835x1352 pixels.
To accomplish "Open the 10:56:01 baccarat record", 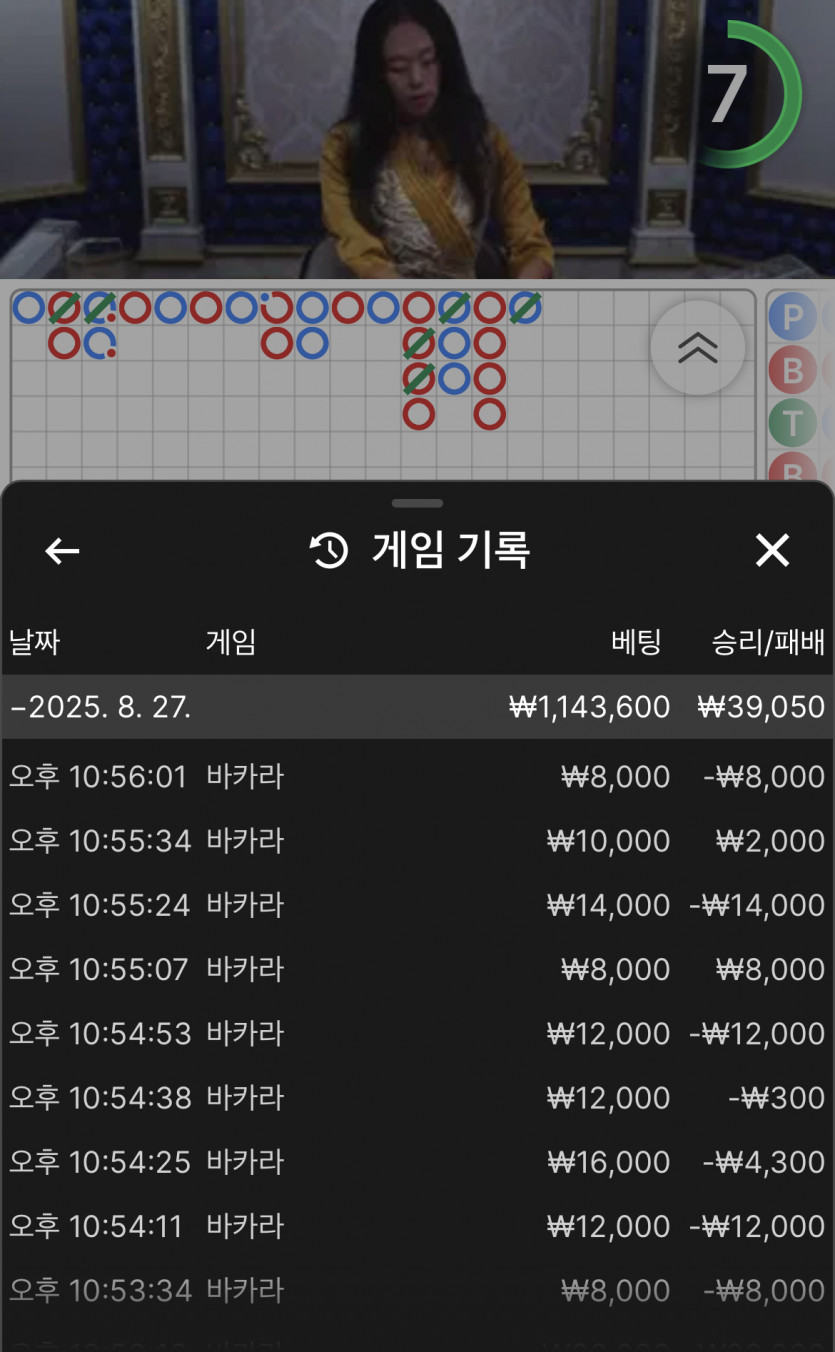I will tap(417, 777).
